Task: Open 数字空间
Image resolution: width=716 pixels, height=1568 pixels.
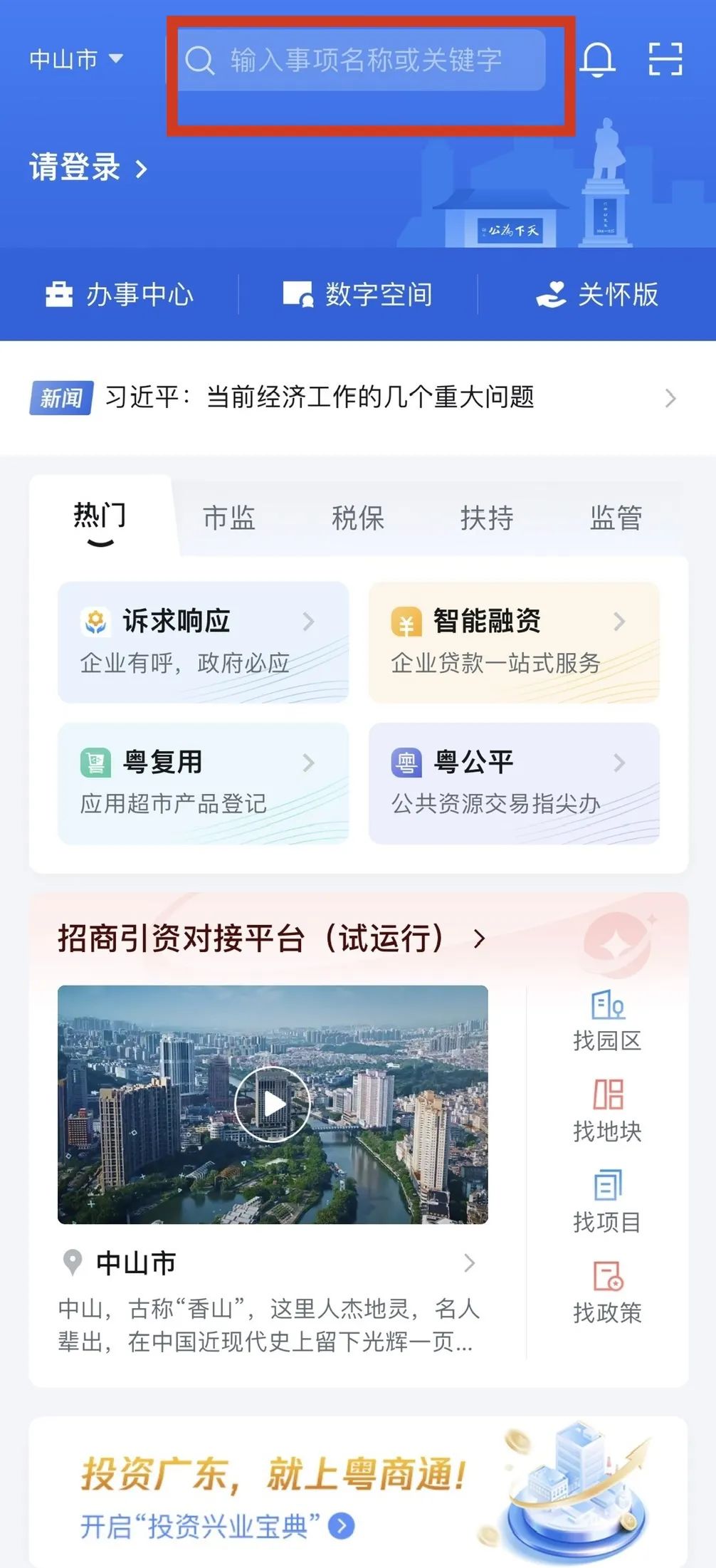Action: (x=358, y=294)
